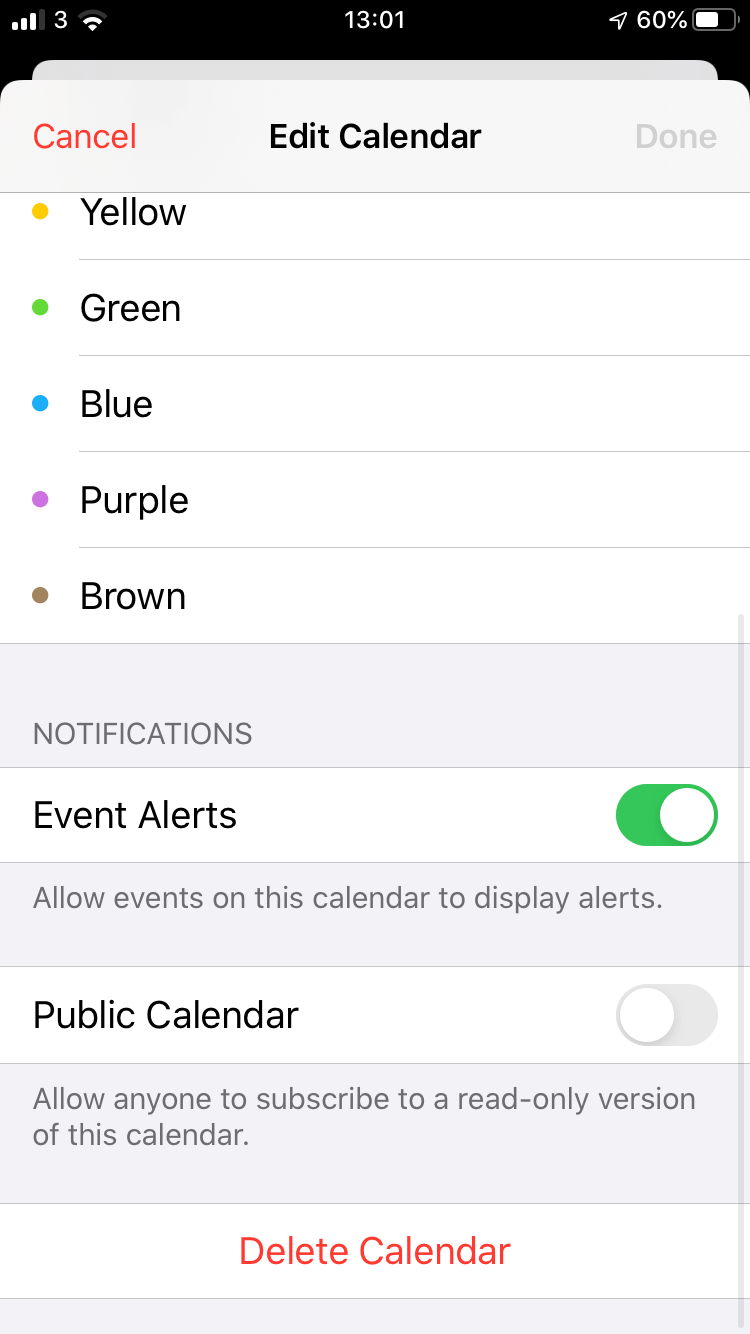
Task: Enable the Public Calendar switch
Action: pyautogui.click(x=666, y=1015)
